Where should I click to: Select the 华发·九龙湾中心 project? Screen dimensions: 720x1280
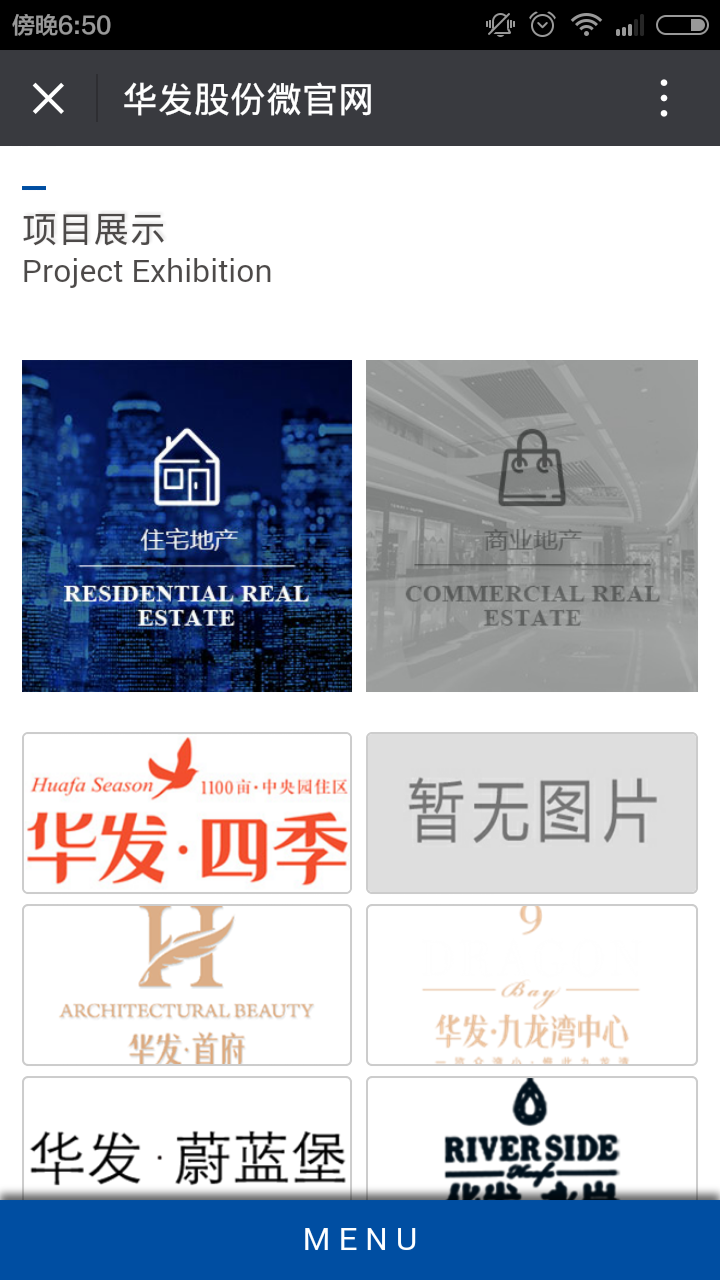[x=531, y=984]
